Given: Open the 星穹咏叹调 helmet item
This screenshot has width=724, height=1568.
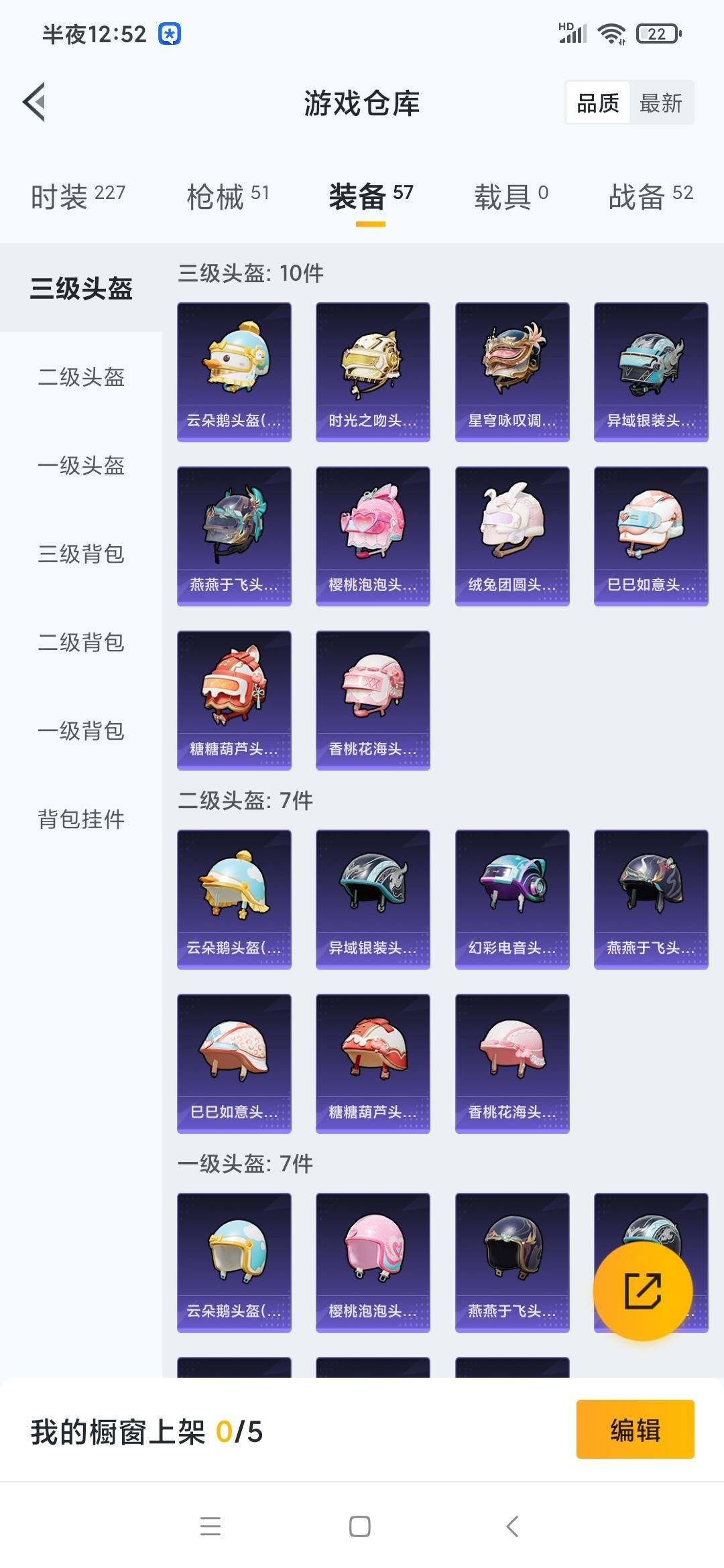Looking at the screenshot, I should [x=512, y=372].
